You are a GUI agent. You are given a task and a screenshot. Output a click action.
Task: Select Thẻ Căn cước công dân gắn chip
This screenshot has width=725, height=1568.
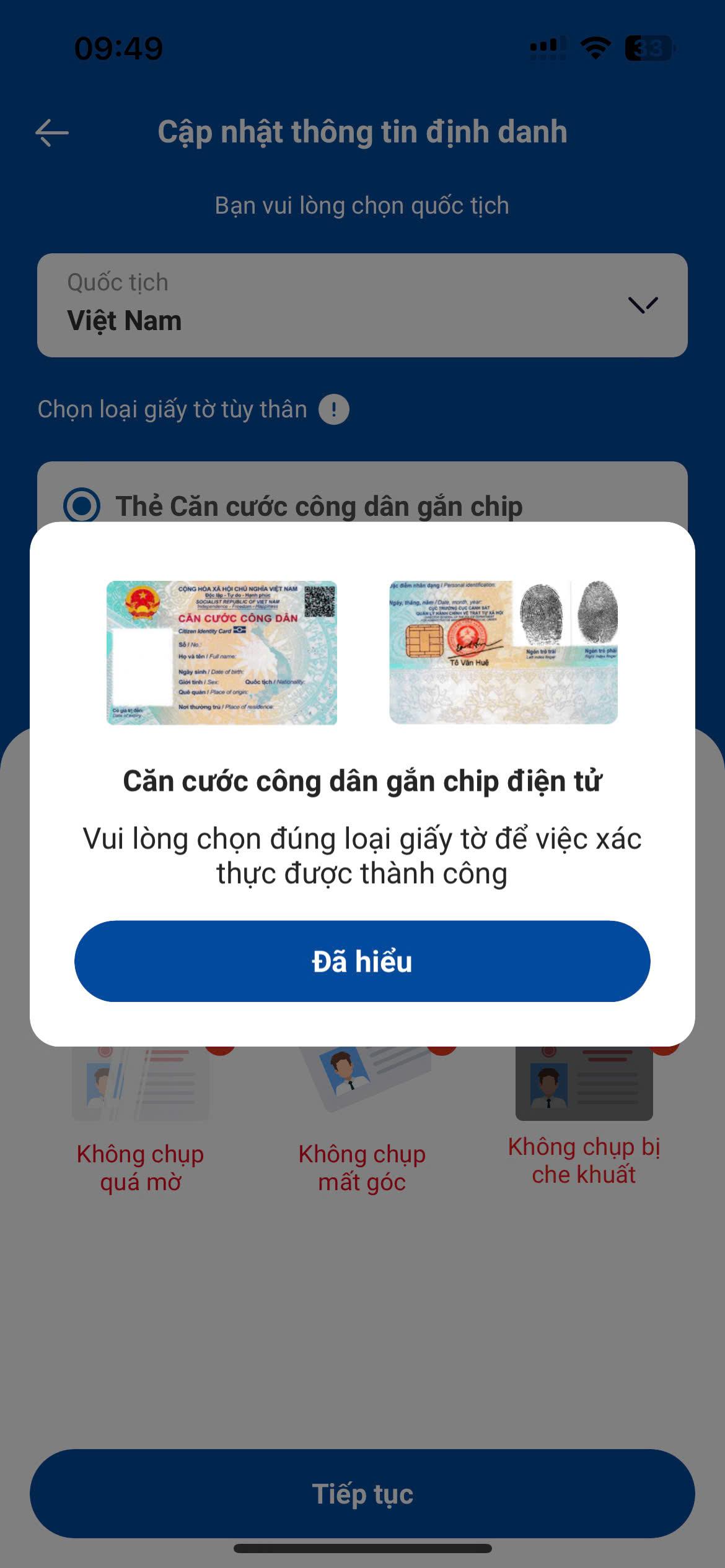point(82,505)
